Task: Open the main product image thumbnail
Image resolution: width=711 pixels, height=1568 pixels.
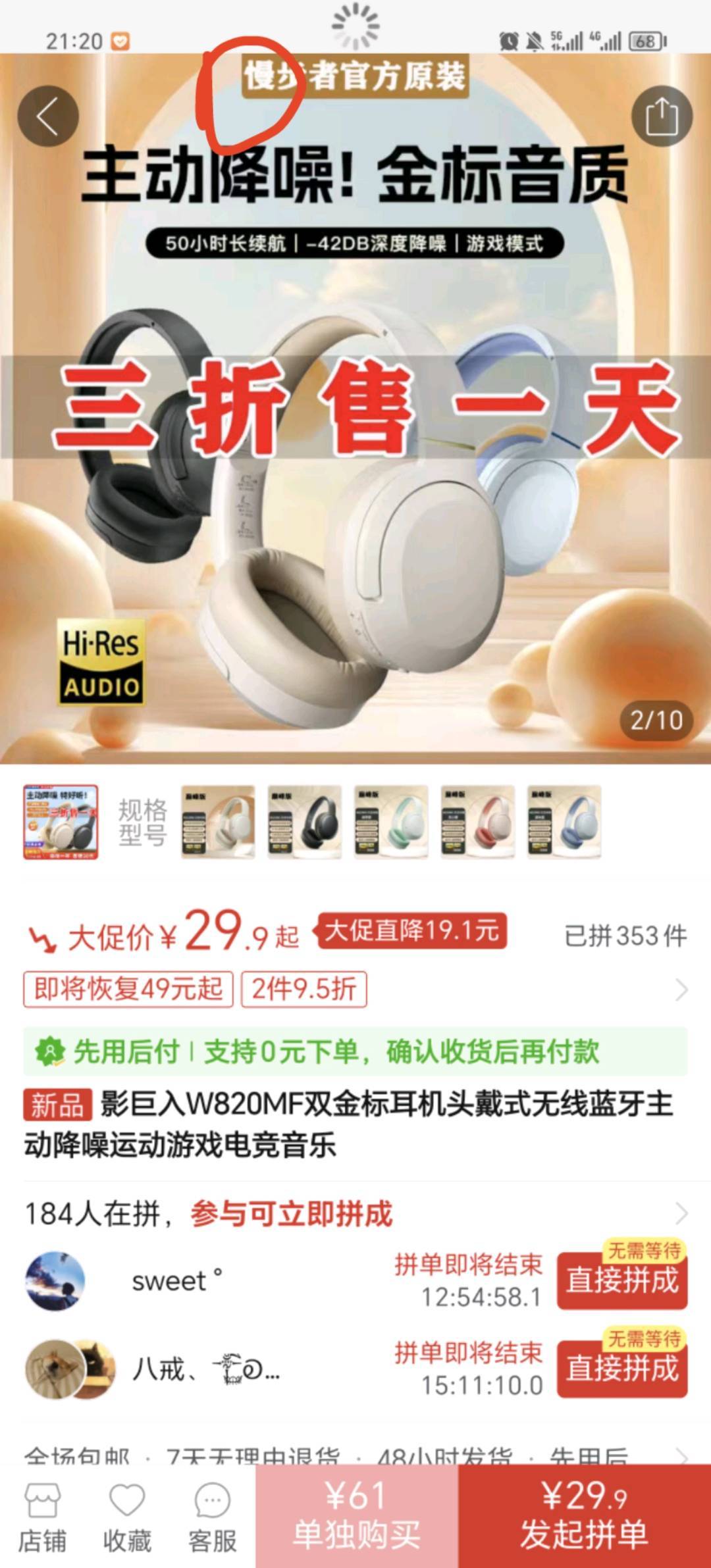Action: click(x=61, y=822)
